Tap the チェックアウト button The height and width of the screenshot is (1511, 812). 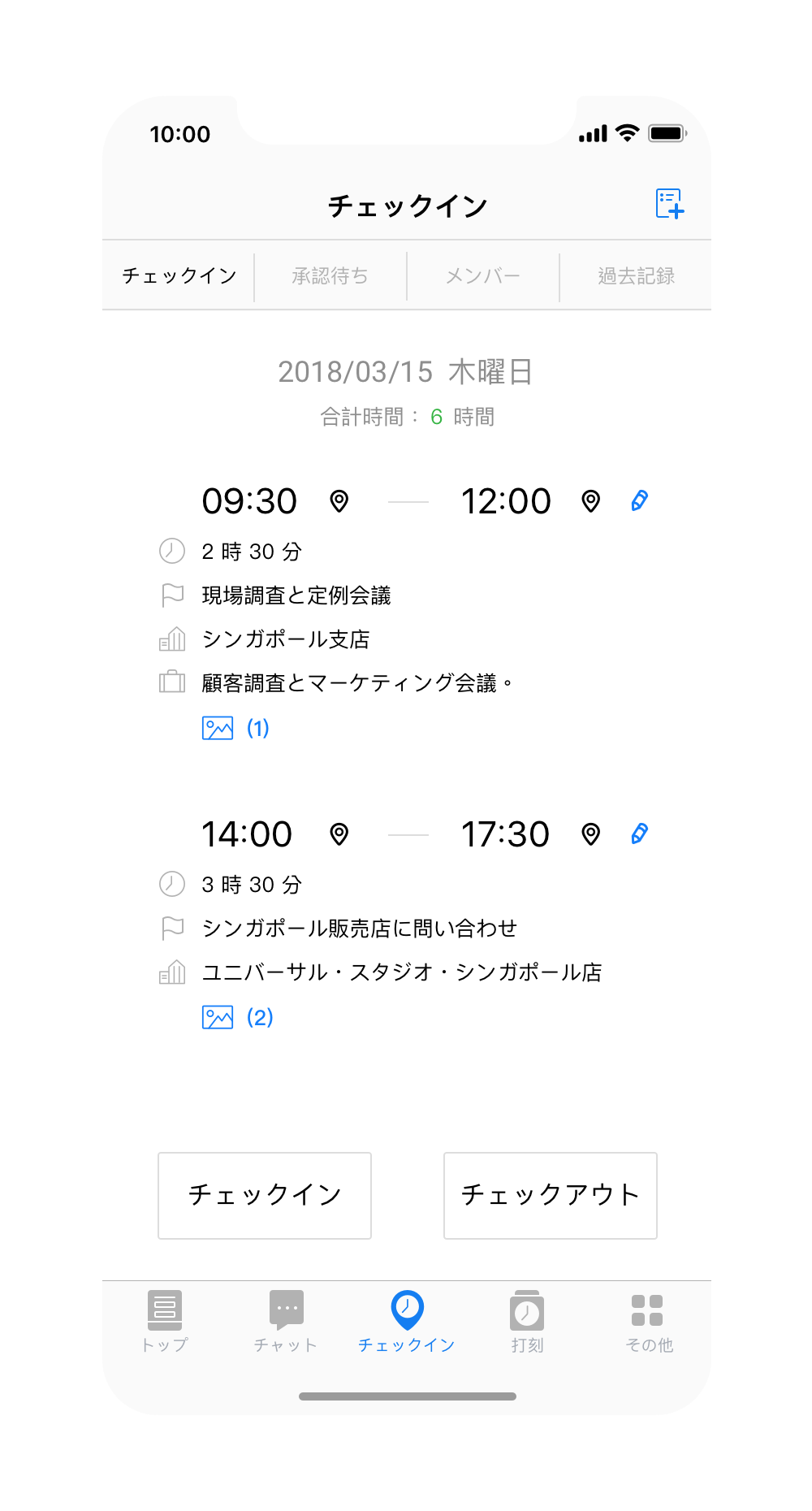(x=551, y=1195)
